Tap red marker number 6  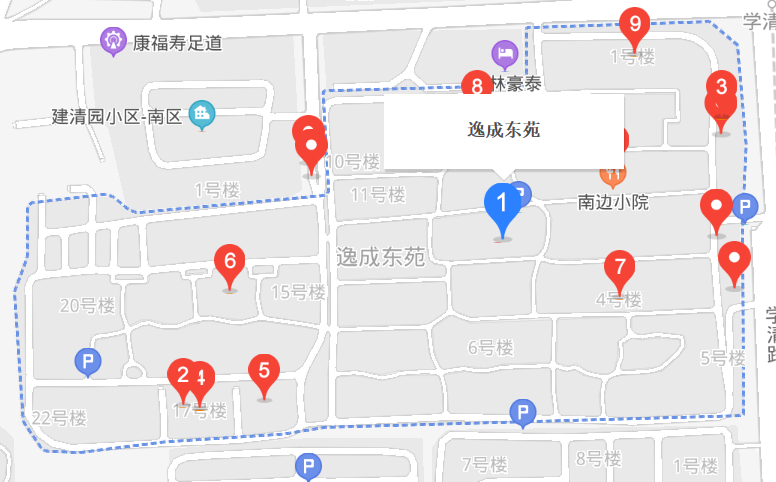230,263
